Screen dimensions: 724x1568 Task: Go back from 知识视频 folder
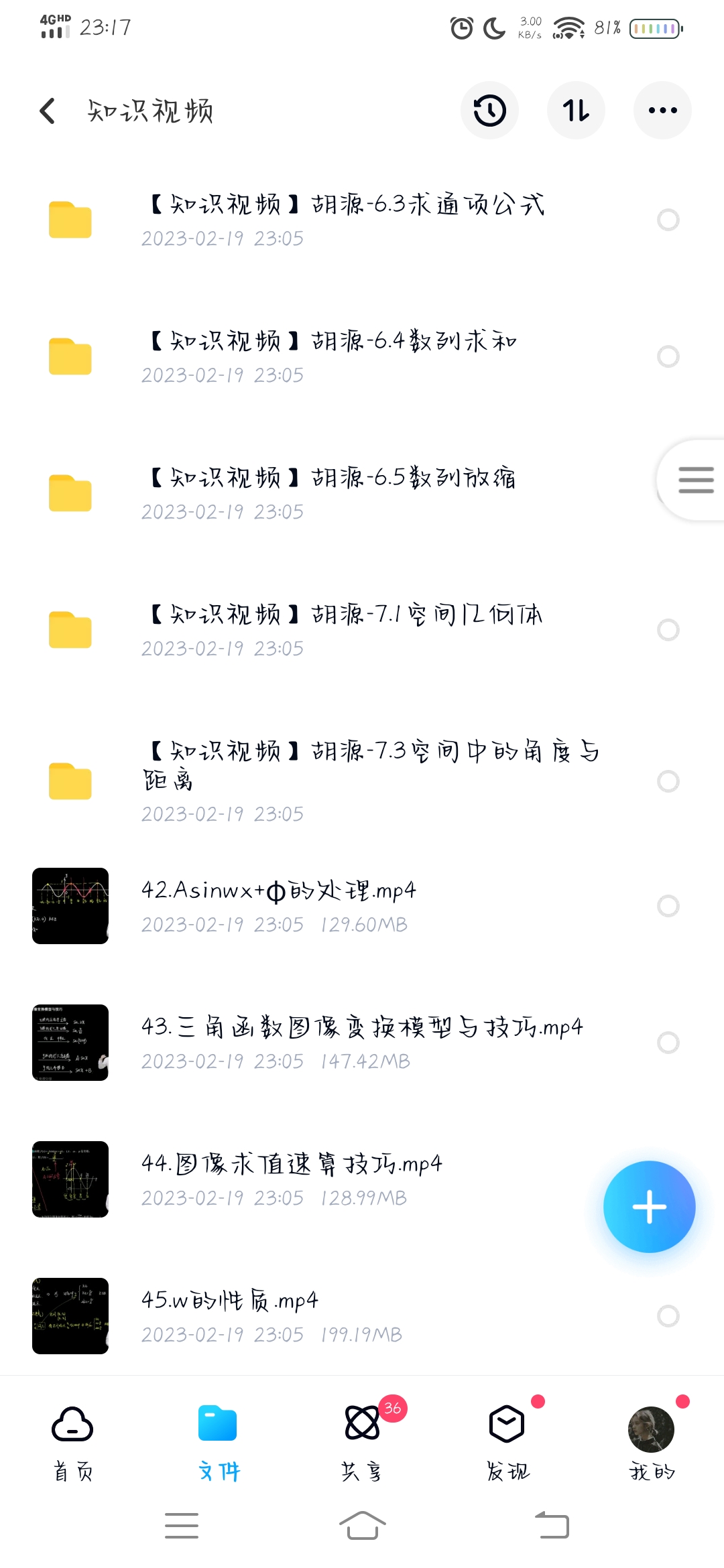pos(47,111)
